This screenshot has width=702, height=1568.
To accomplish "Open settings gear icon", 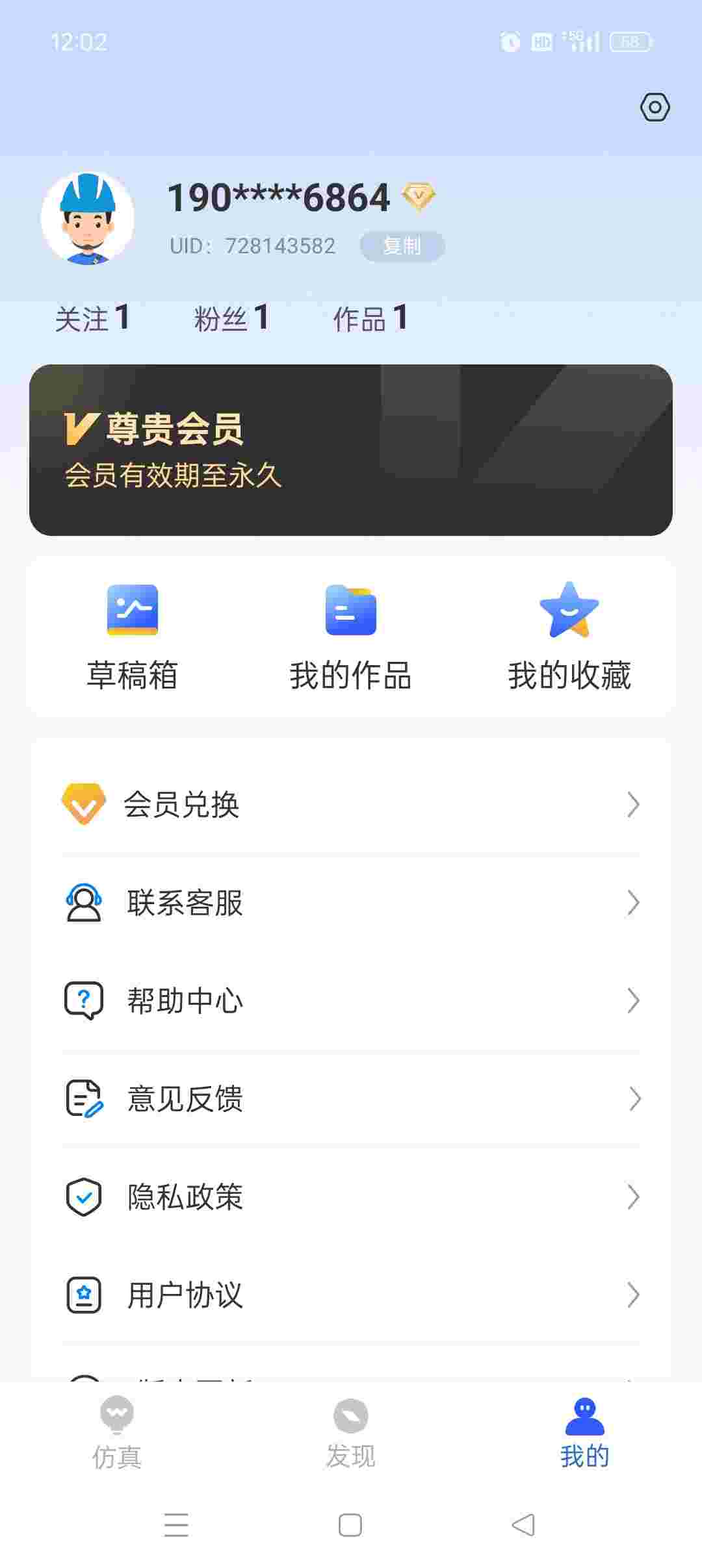I will 655,107.
